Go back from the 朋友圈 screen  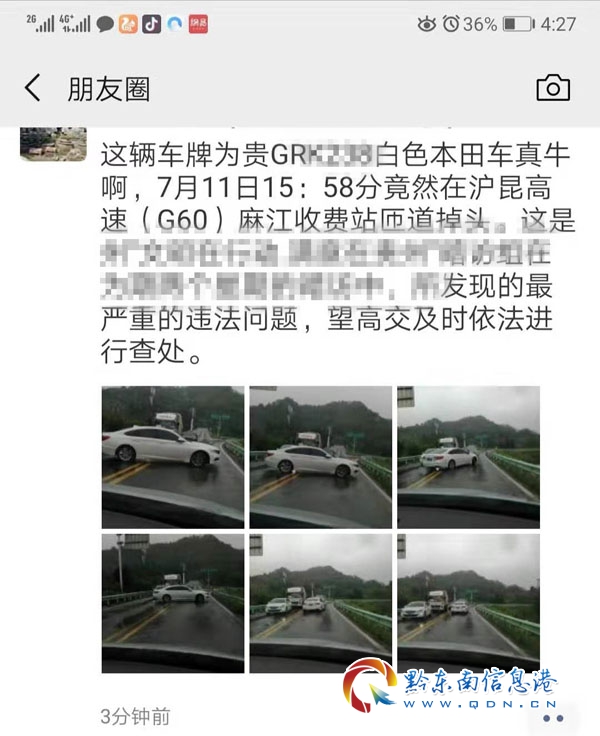point(33,88)
